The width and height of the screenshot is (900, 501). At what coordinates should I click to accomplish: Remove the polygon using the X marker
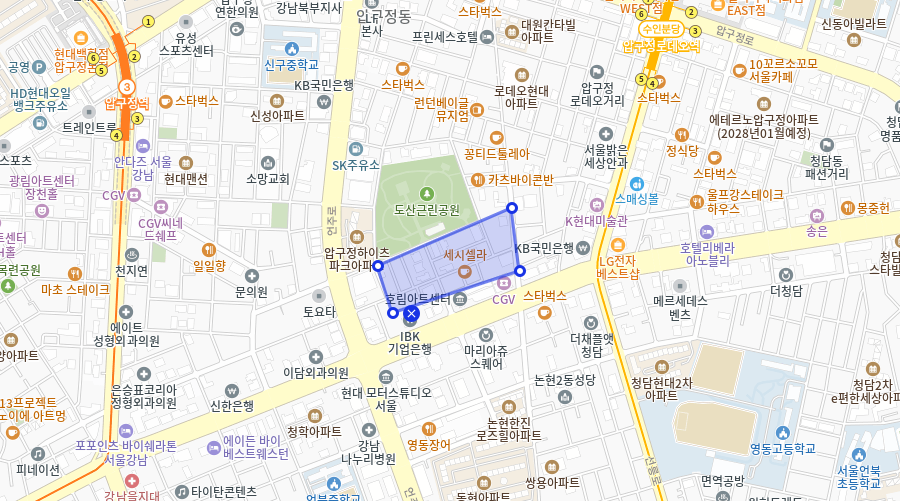[x=411, y=314]
